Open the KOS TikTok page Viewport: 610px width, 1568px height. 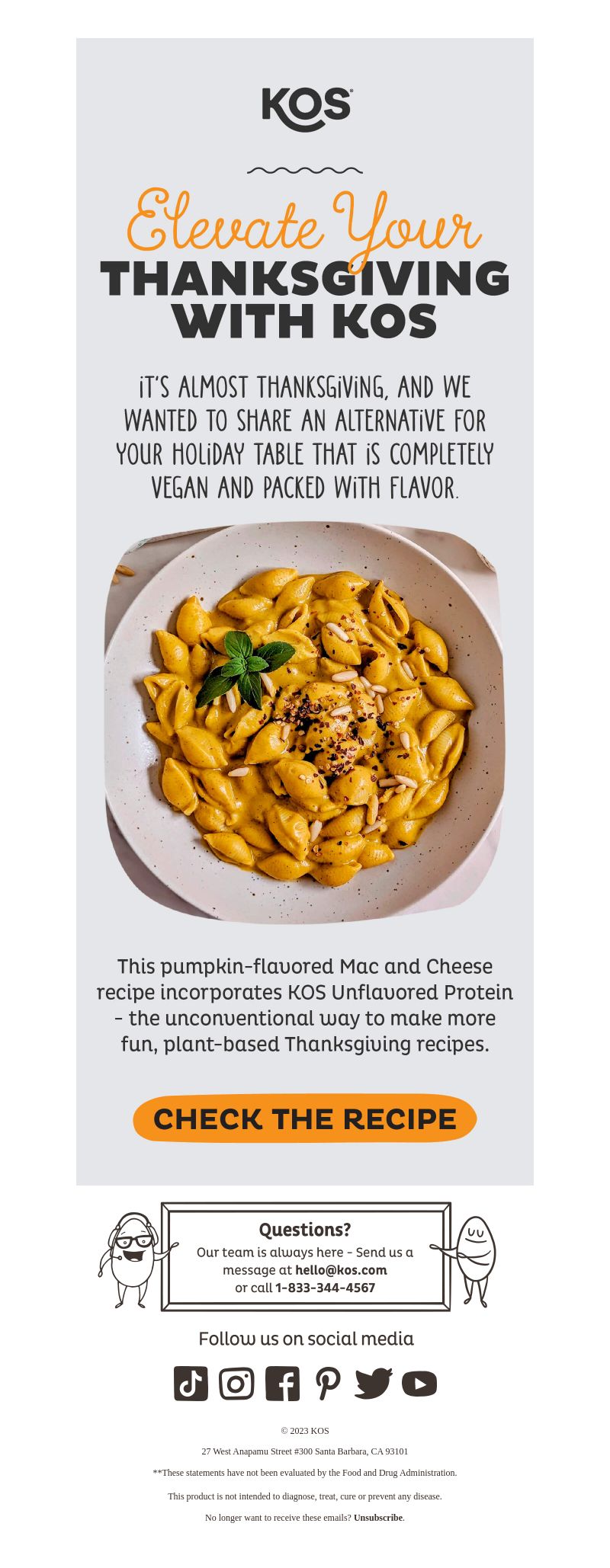tap(191, 1383)
